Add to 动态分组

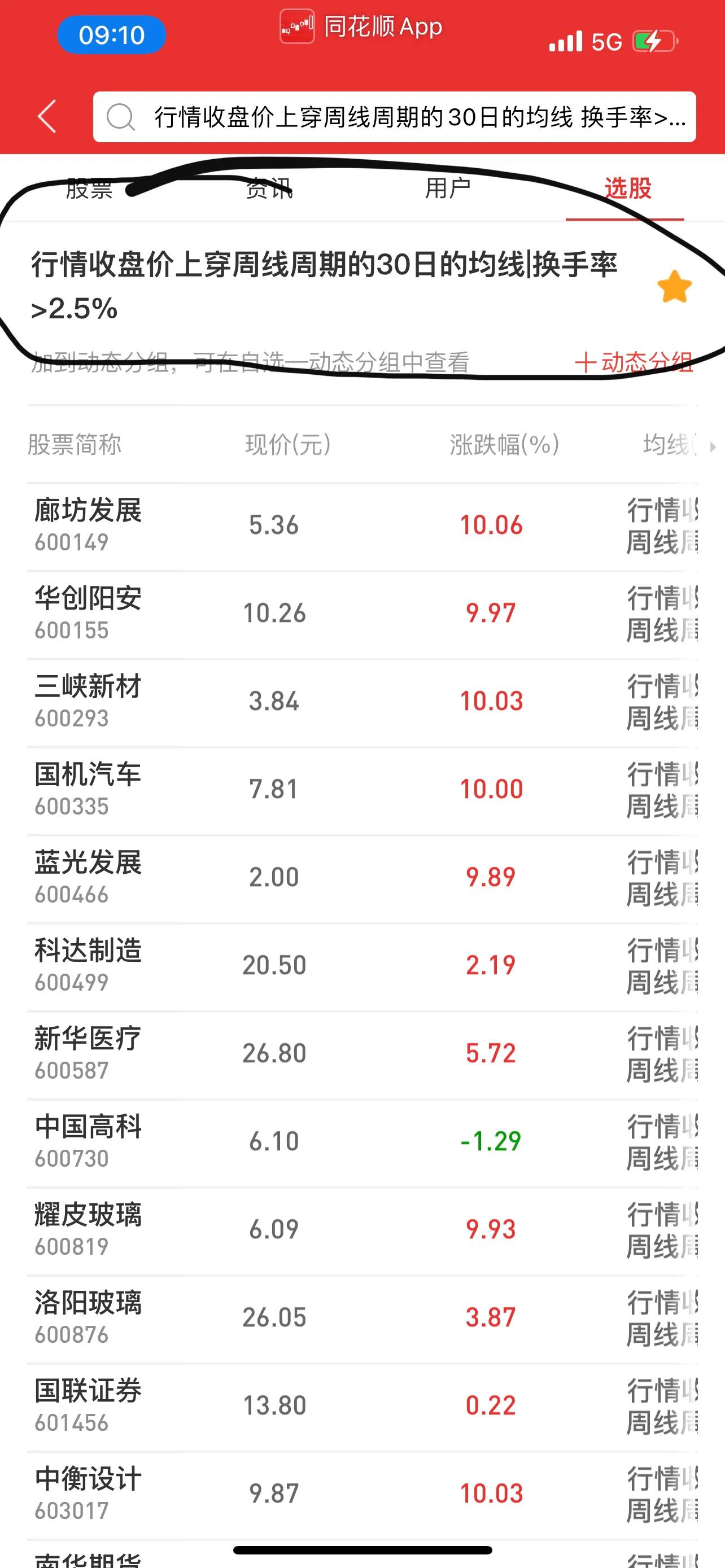pos(633,362)
